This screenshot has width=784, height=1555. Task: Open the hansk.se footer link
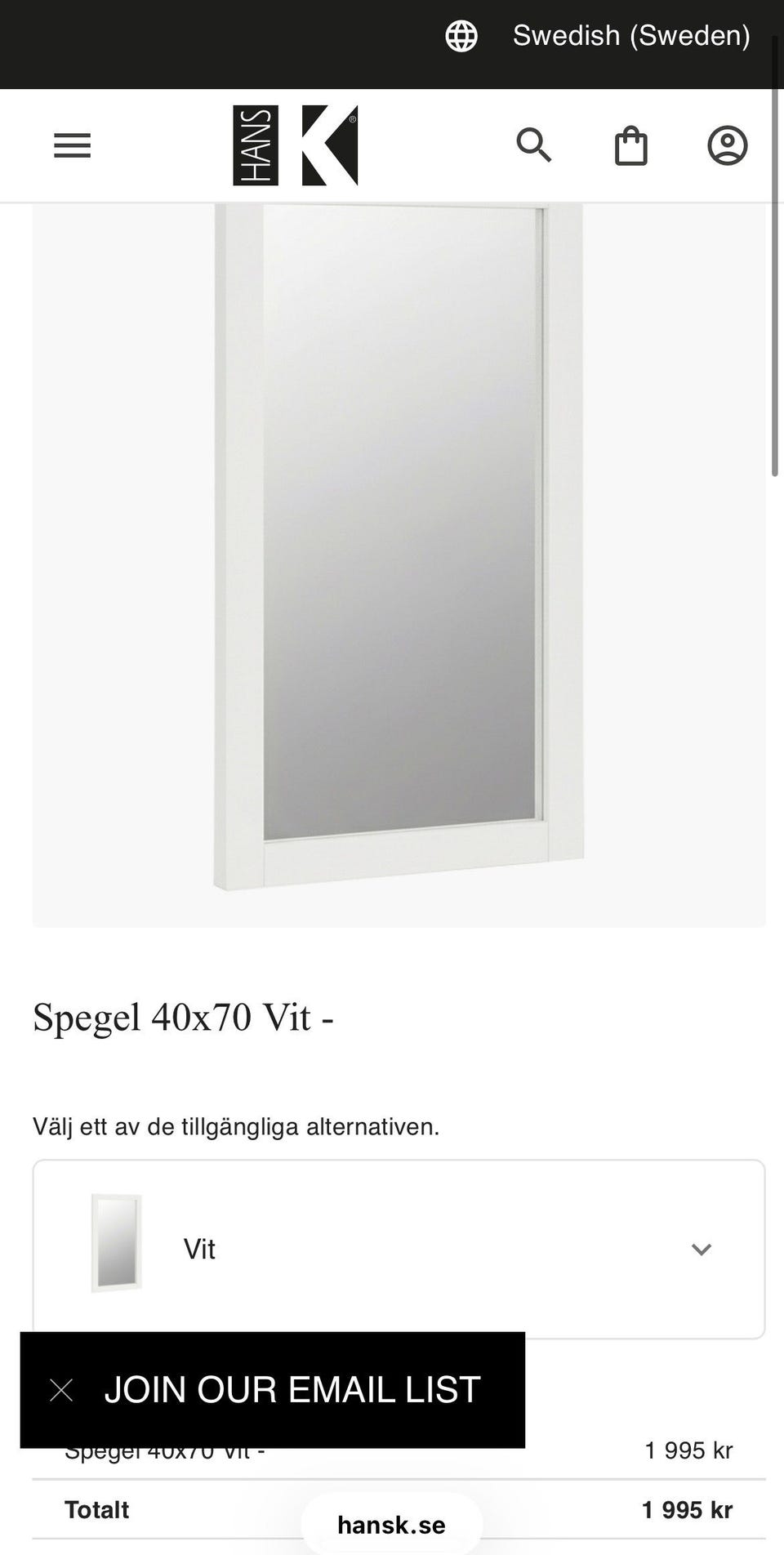coord(390,1524)
